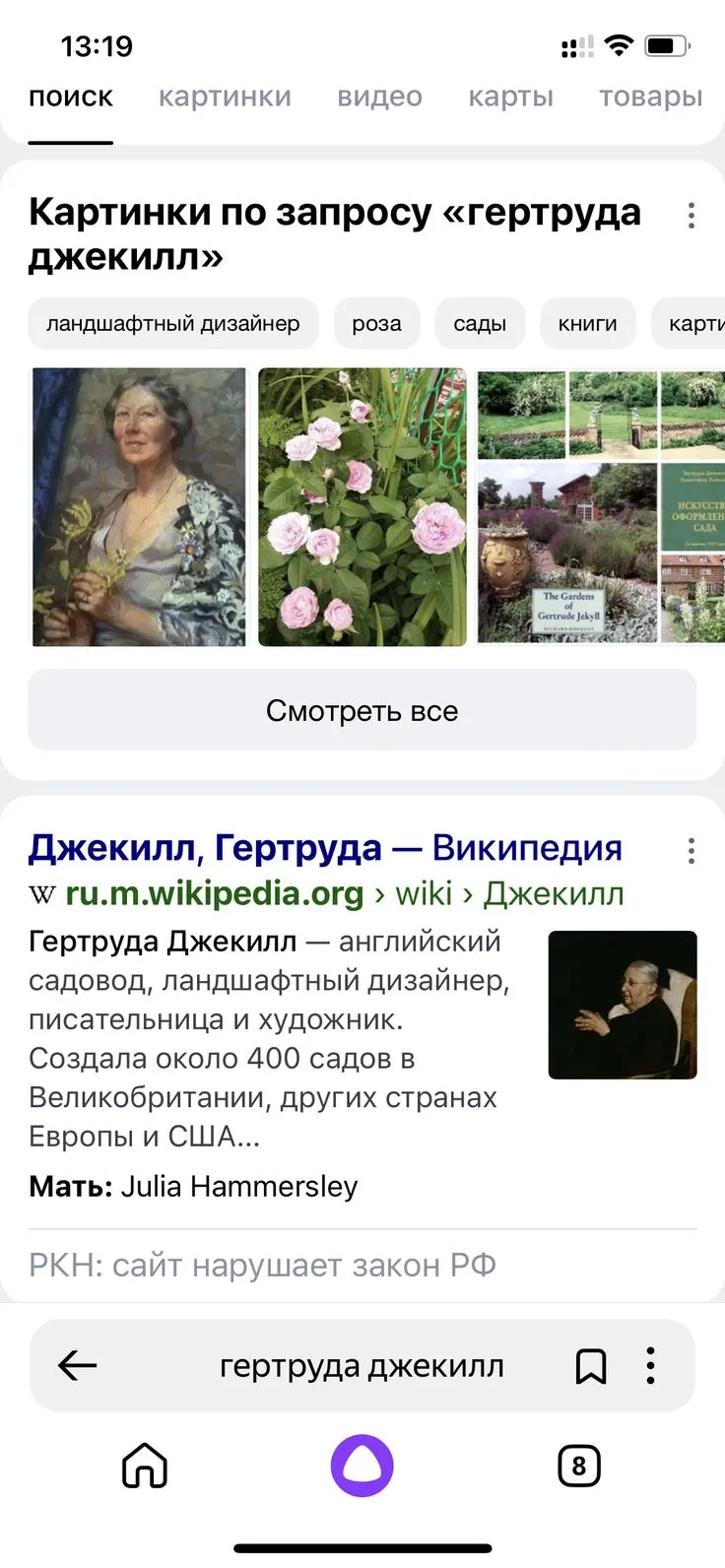
Task: Select the роза chip
Action: tap(376, 323)
